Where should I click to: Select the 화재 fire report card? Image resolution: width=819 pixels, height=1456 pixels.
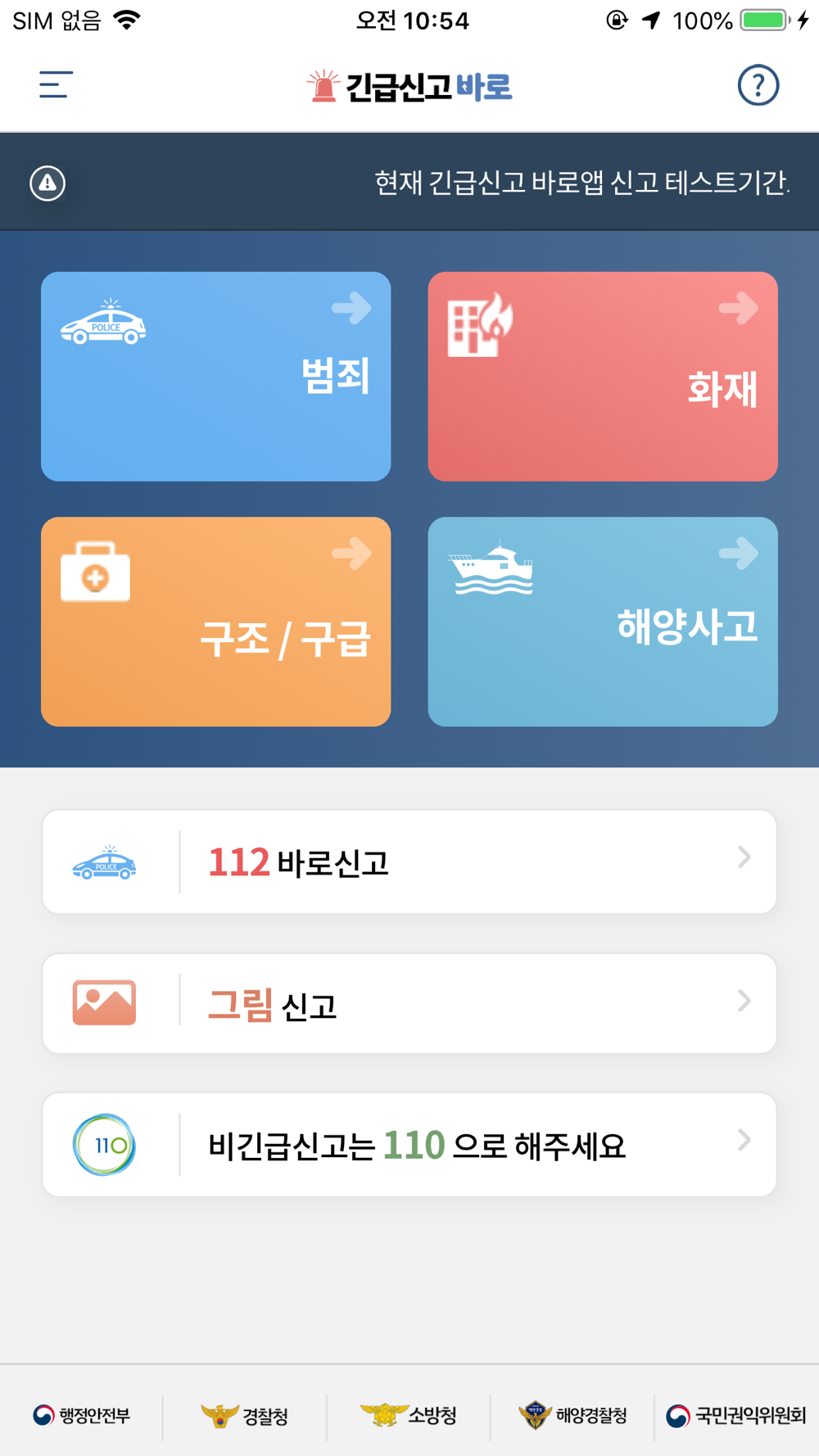(603, 377)
